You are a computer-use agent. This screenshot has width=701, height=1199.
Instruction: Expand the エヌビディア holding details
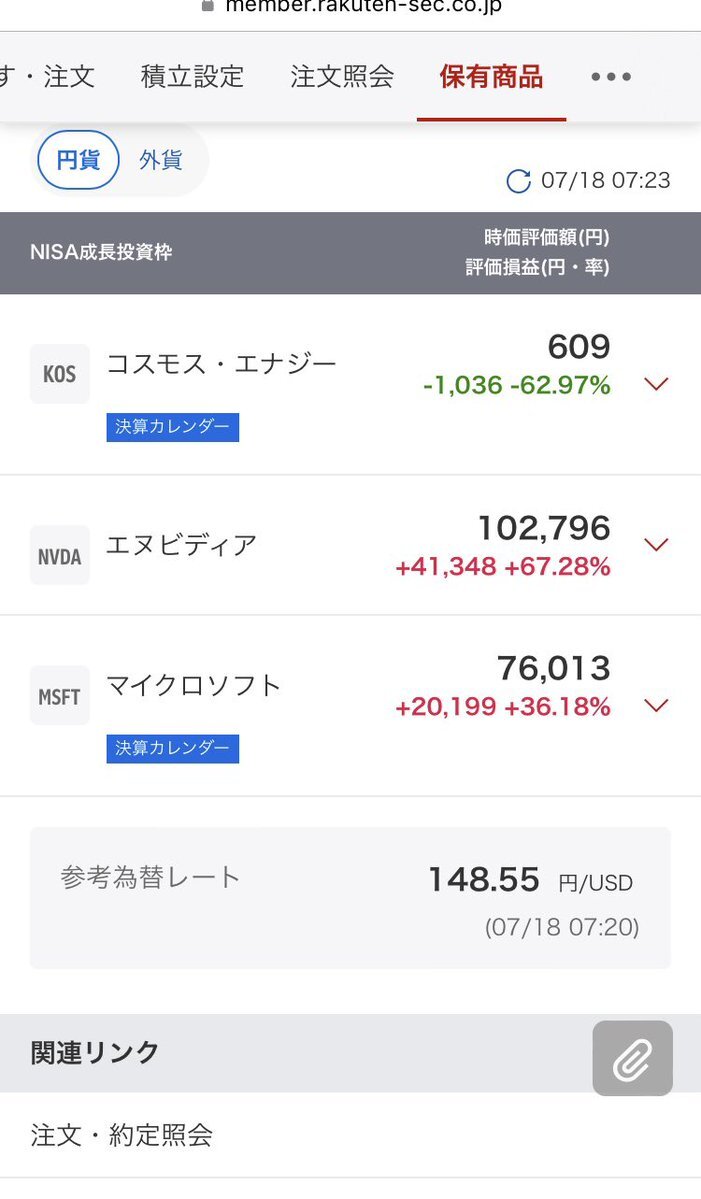point(657,544)
